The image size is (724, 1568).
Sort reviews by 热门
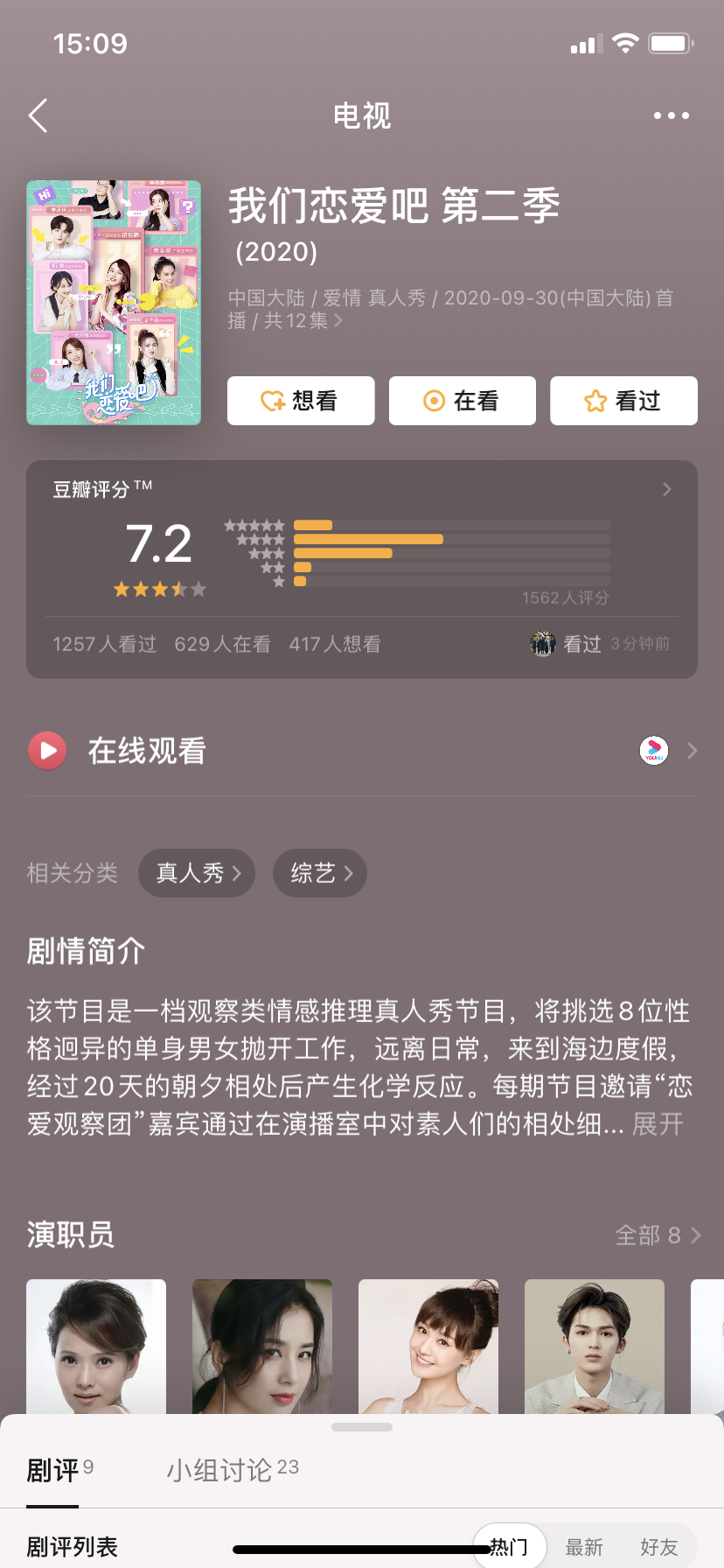point(510,1547)
